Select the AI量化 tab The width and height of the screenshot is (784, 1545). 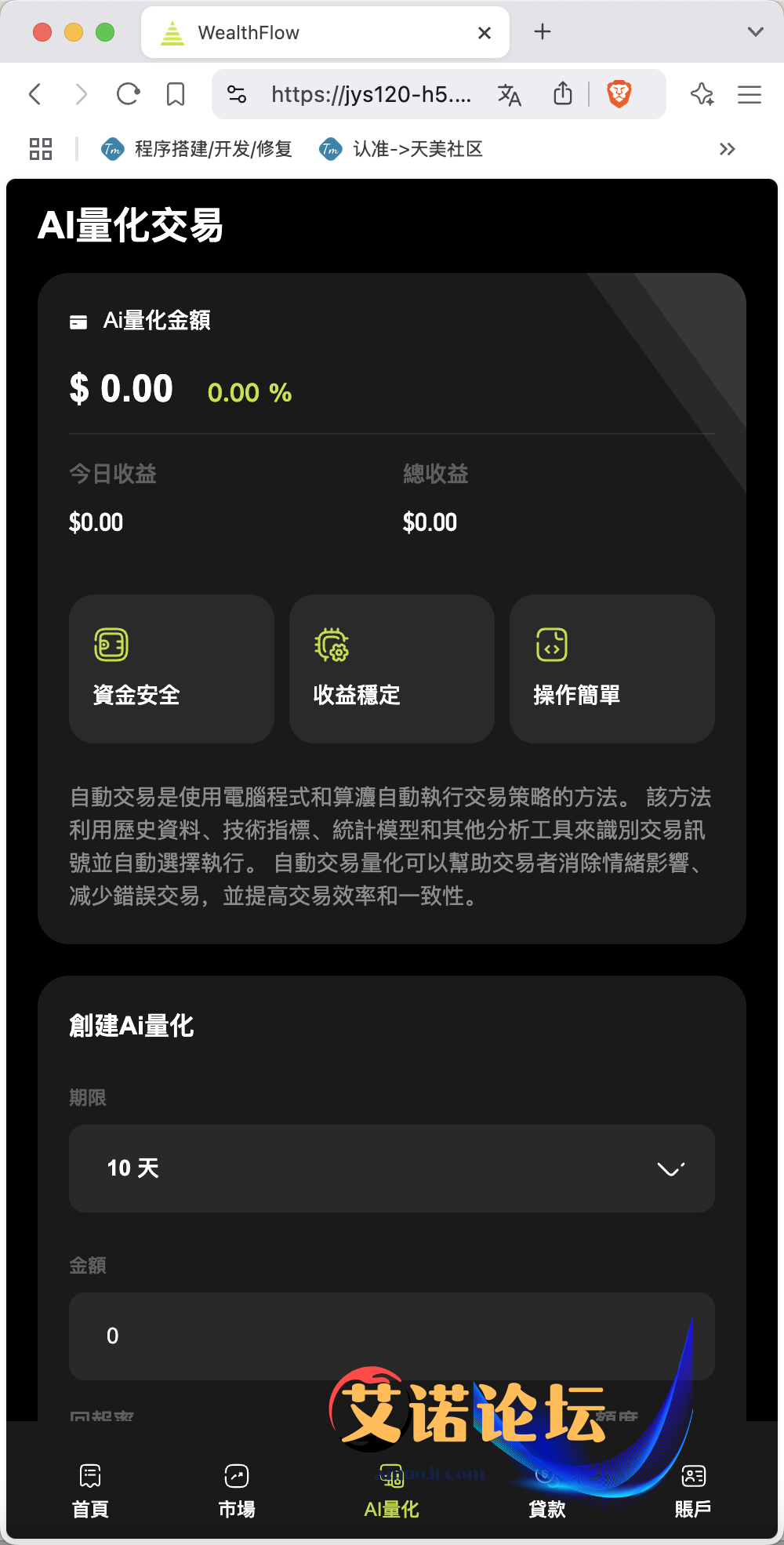(x=391, y=1490)
